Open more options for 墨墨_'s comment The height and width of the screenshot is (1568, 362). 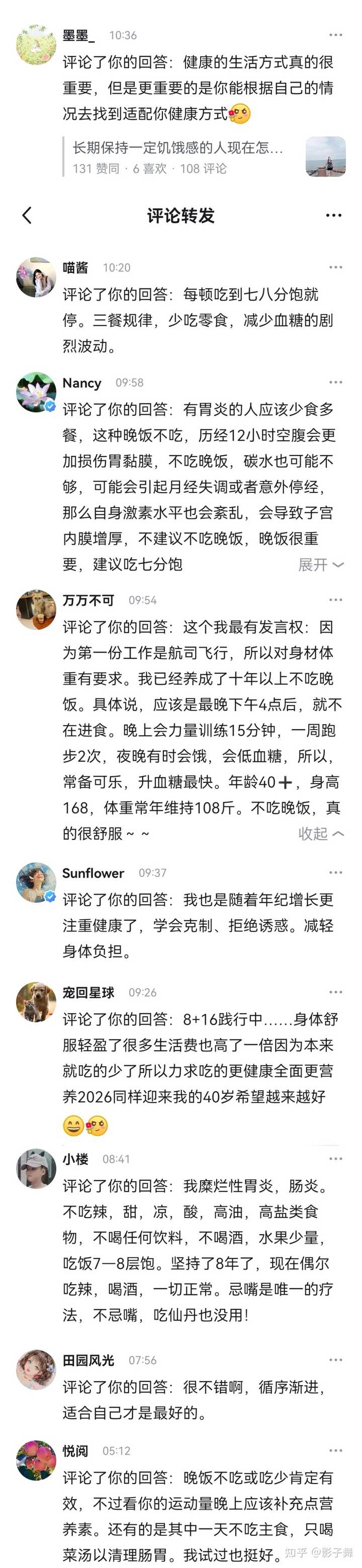tap(336, 35)
